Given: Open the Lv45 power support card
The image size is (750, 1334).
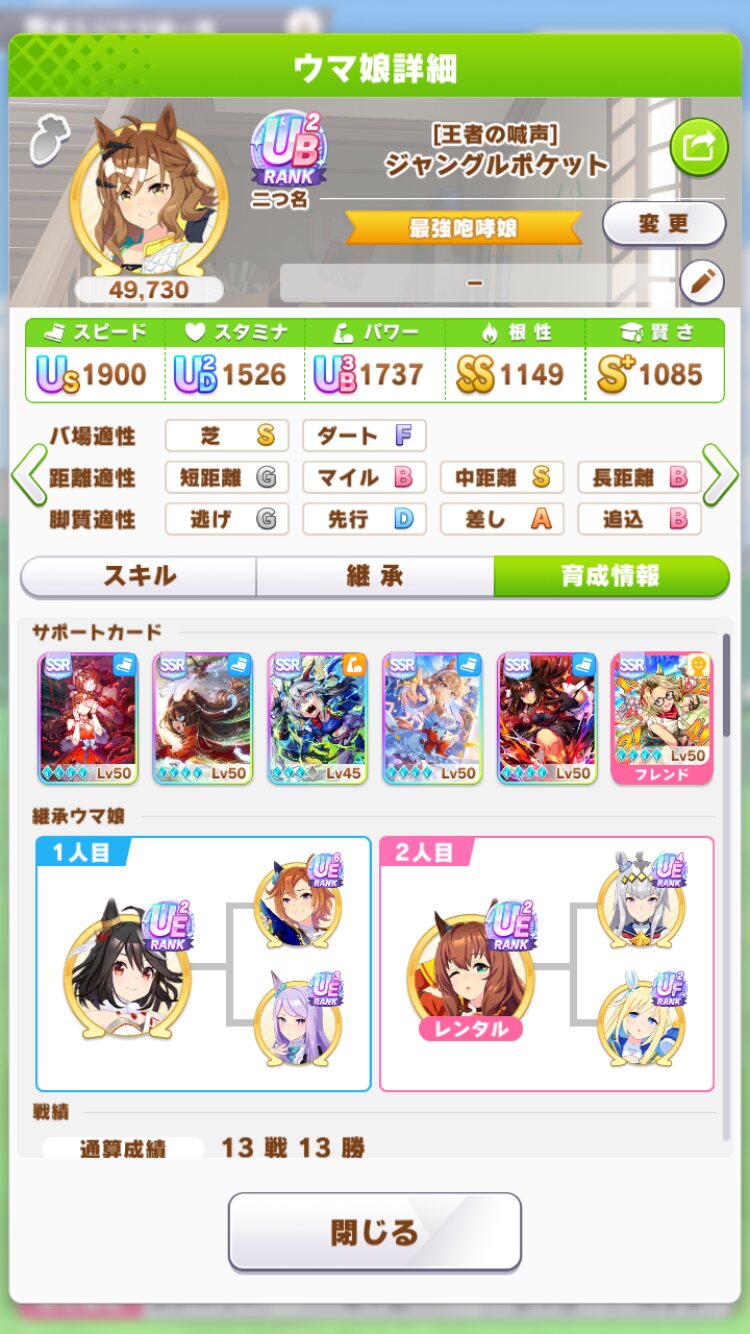Looking at the screenshot, I should 317,718.
